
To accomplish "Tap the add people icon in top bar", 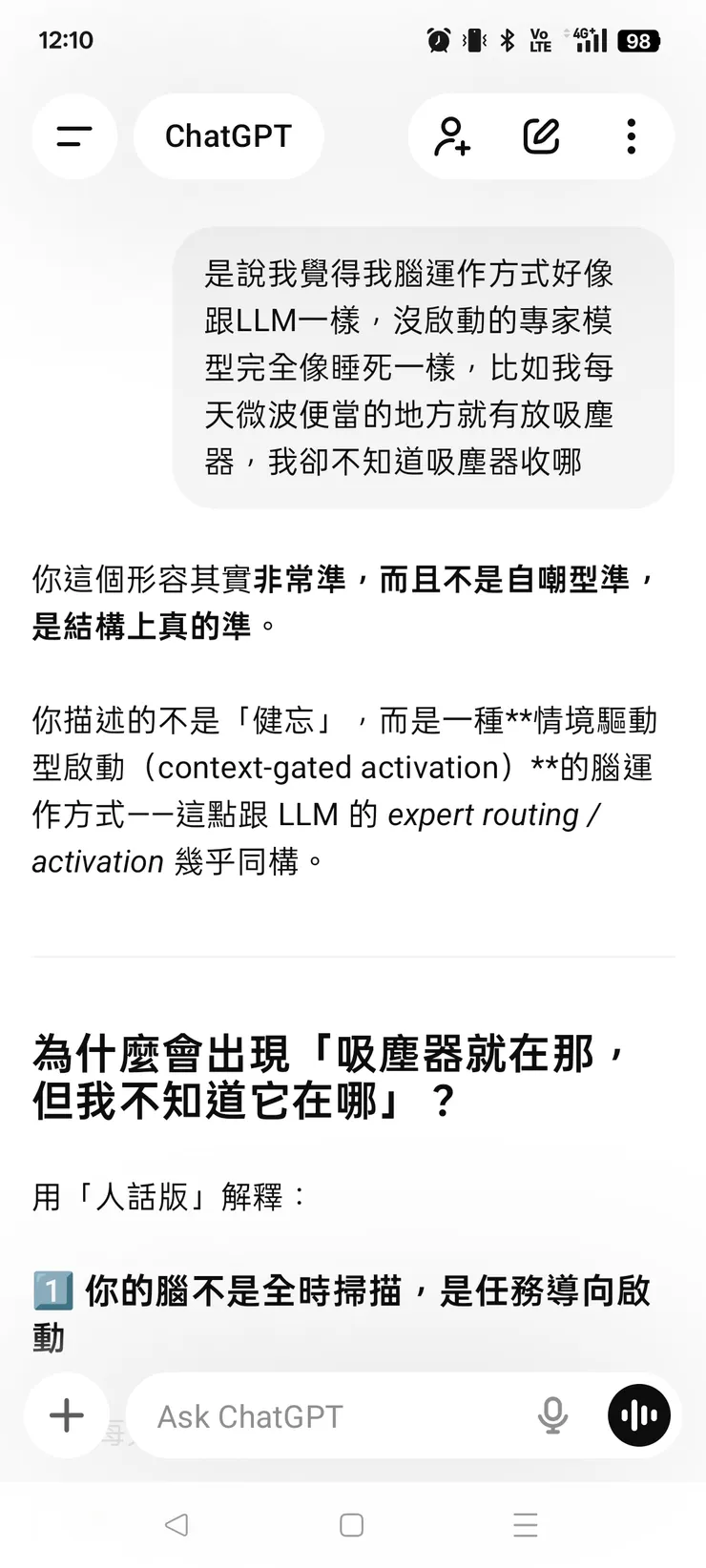I will tap(450, 136).
